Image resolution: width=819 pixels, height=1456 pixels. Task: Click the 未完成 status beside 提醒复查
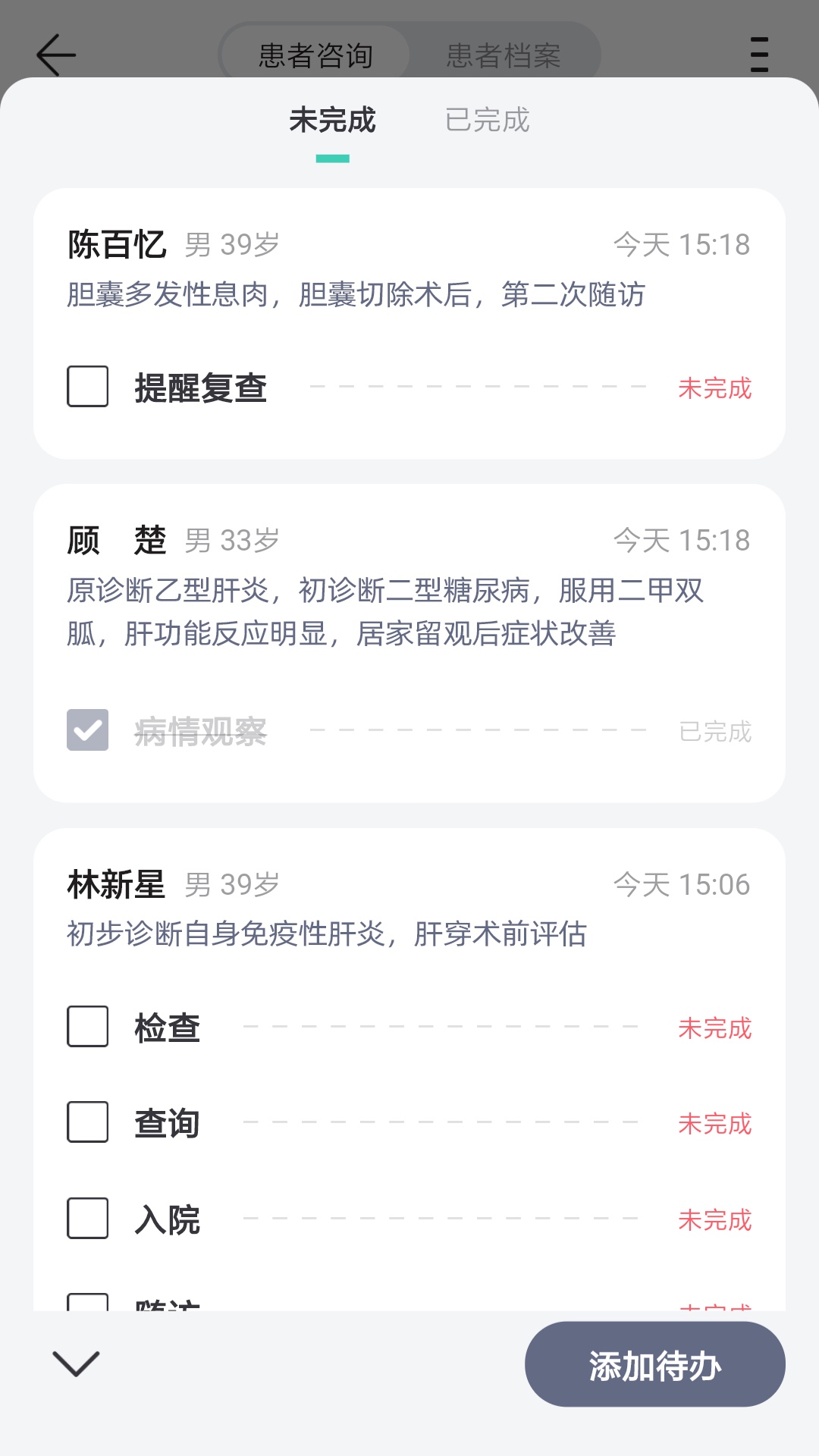tap(714, 388)
